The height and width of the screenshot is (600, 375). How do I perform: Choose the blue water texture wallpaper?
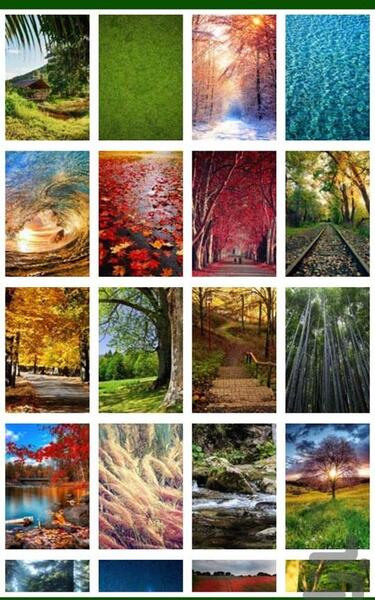tap(328, 77)
